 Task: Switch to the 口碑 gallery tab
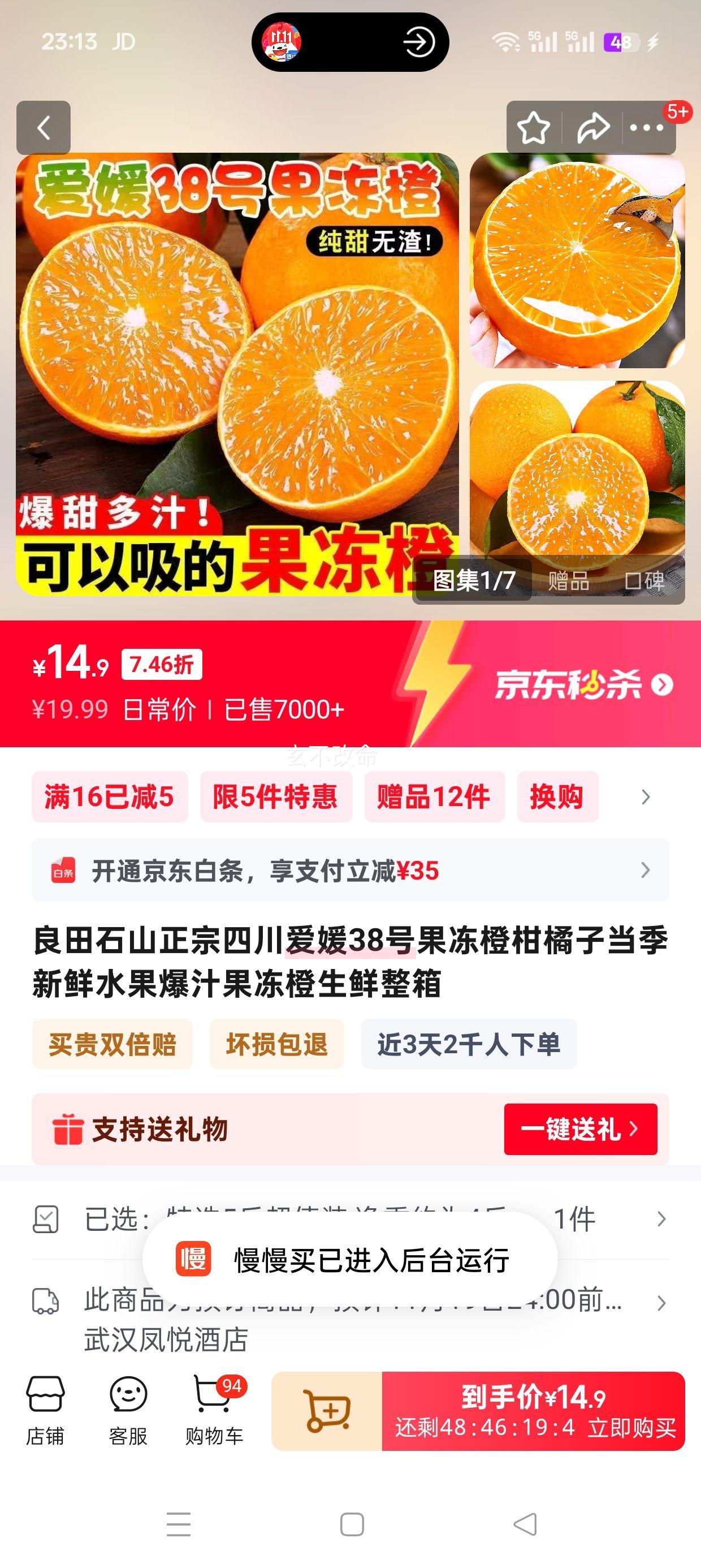645,581
